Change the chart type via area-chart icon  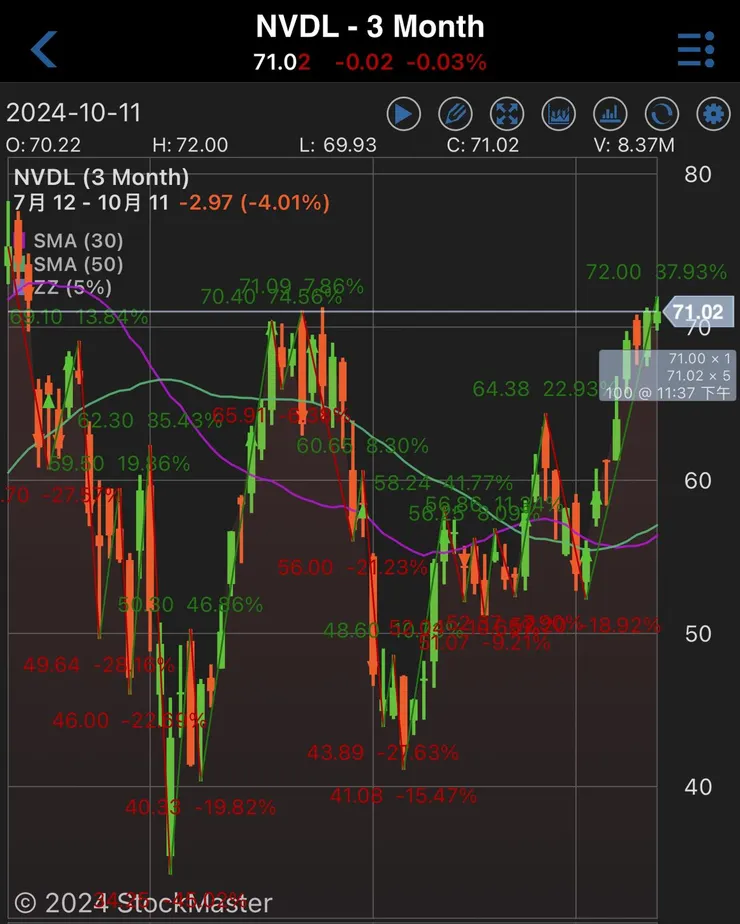pyautogui.click(x=559, y=113)
